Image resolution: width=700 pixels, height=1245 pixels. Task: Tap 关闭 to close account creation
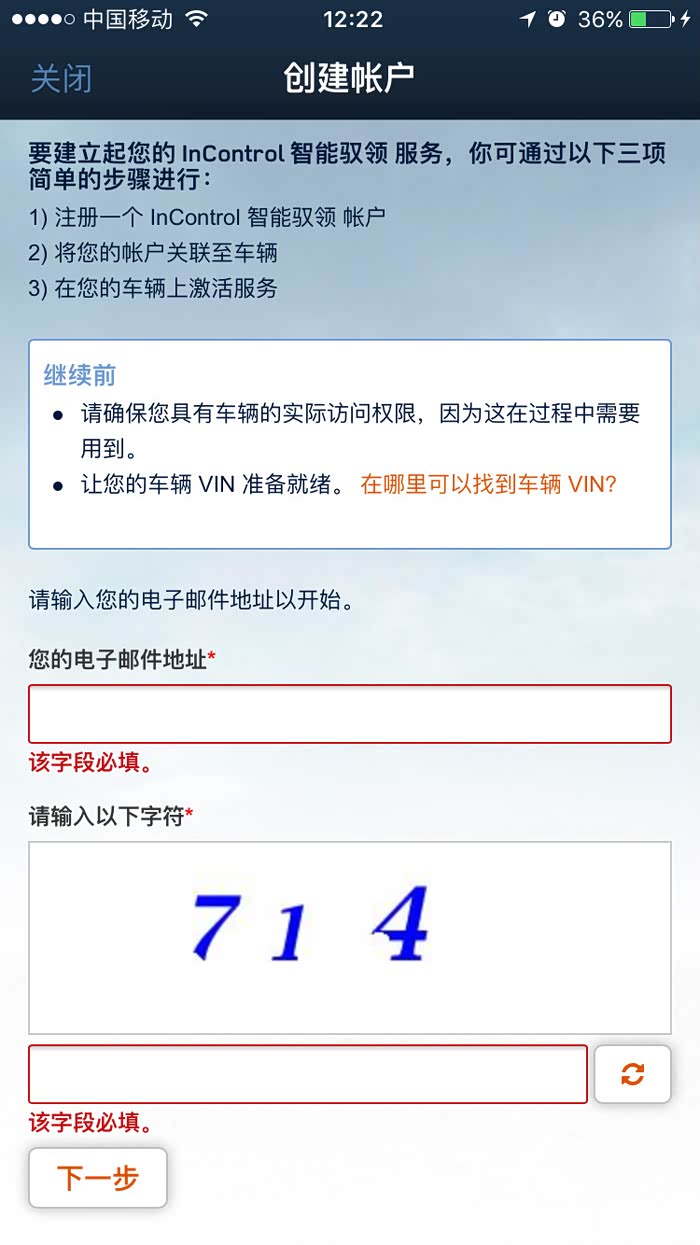[61, 78]
